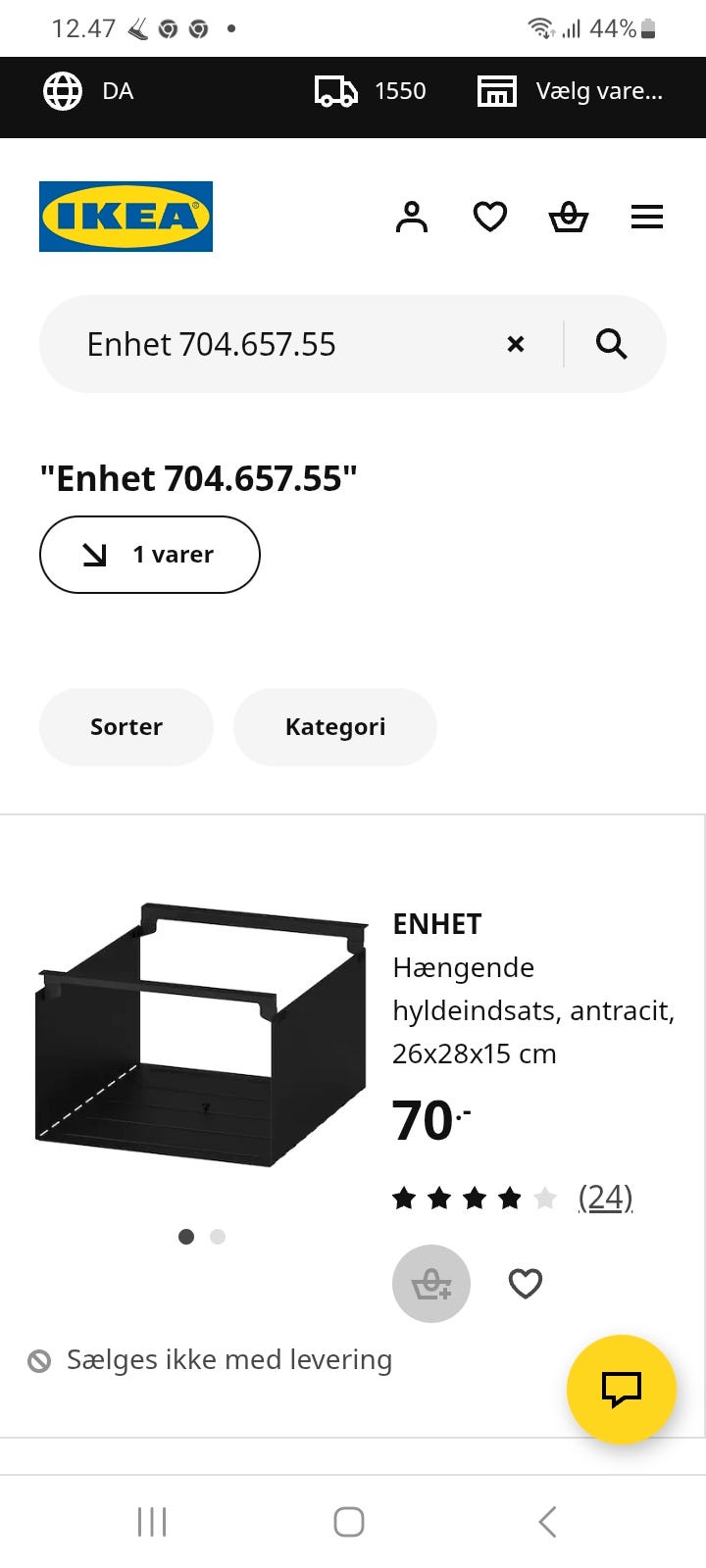The image size is (706, 1568).
Task: Open the shopping bag icon
Action: (569, 217)
